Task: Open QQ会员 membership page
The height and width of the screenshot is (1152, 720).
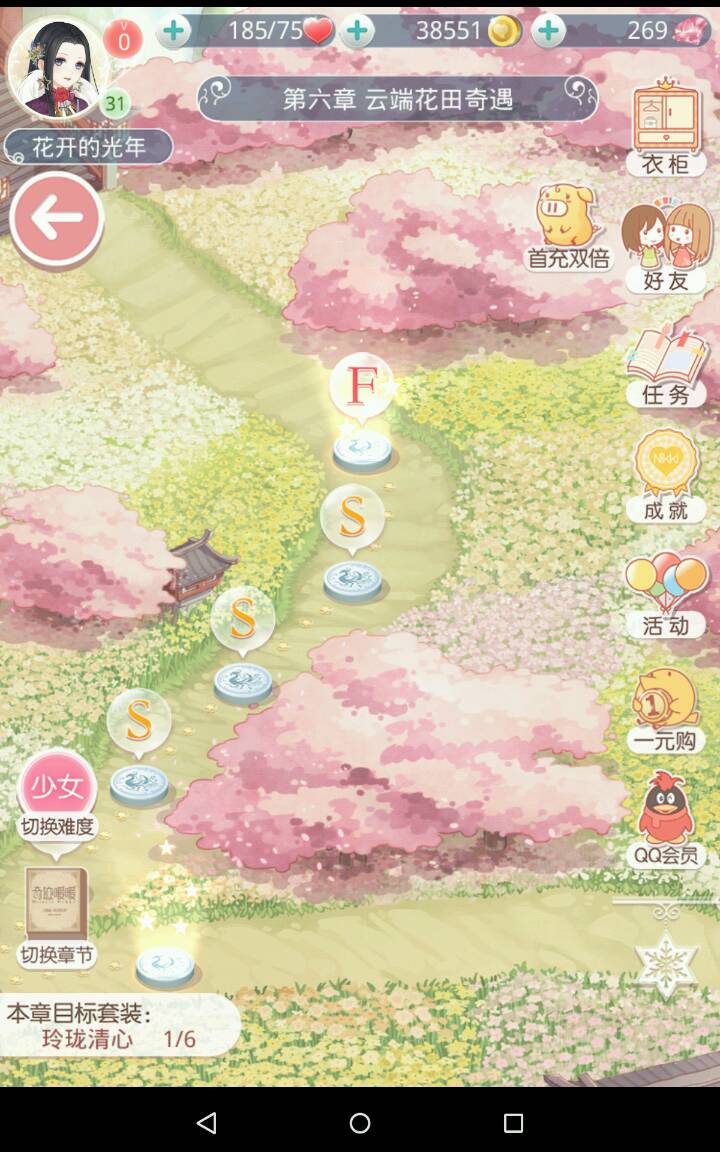Action: [666, 820]
